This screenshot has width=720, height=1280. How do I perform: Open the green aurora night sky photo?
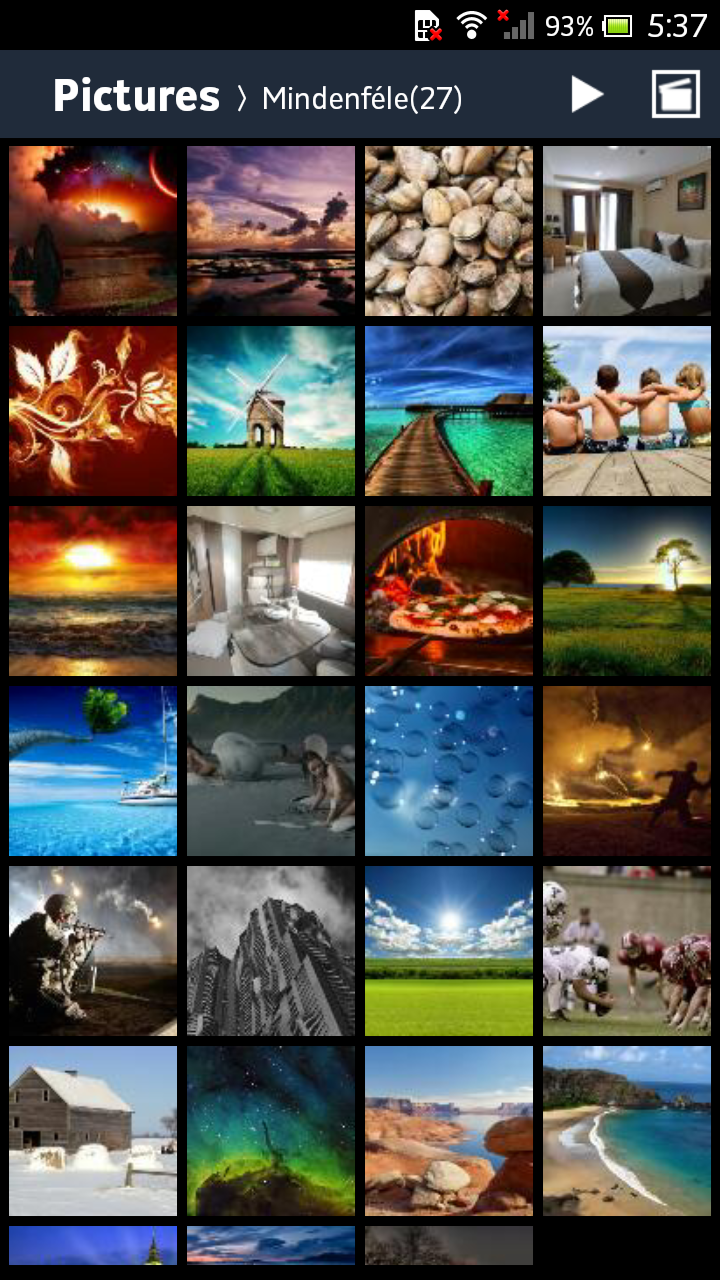pos(271,1131)
